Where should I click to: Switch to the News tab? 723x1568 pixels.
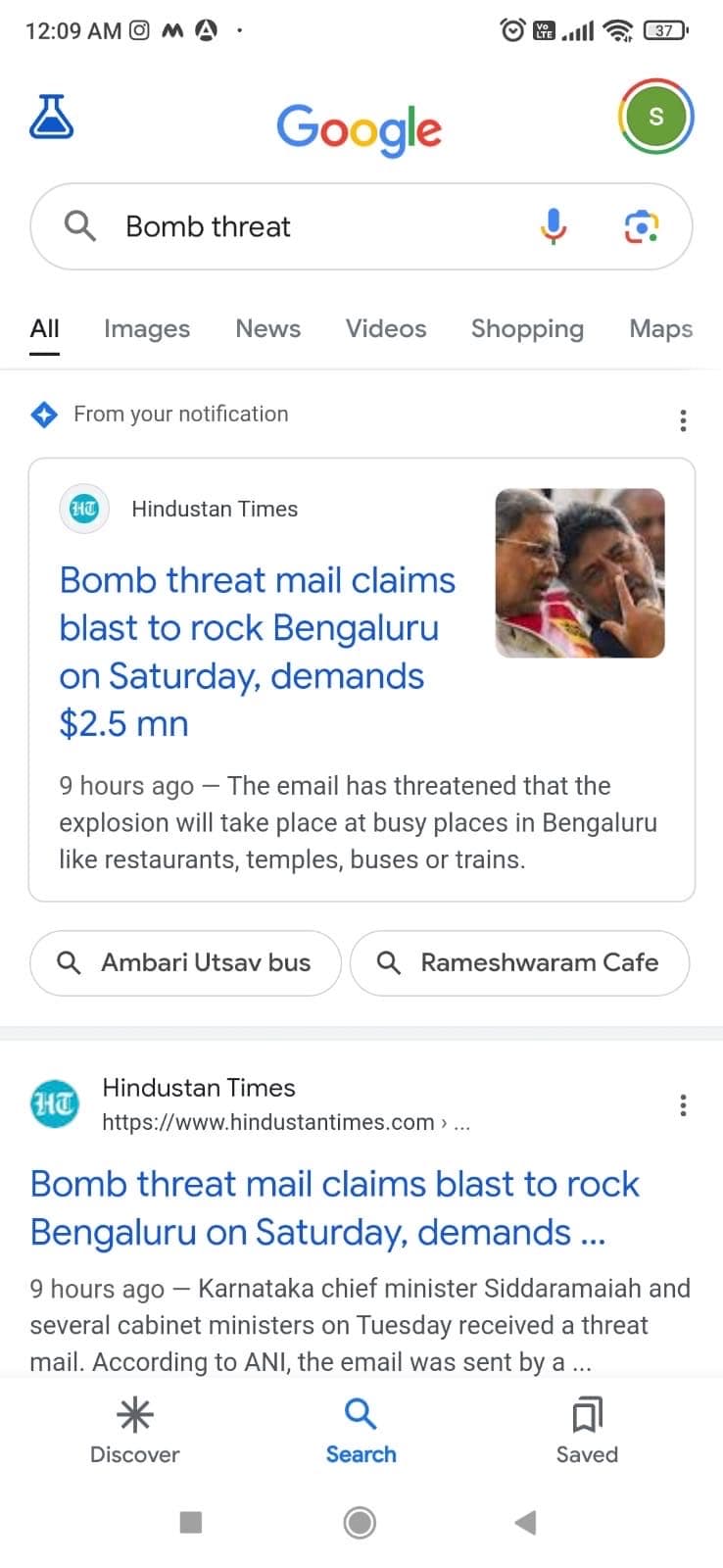pos(267,328)
